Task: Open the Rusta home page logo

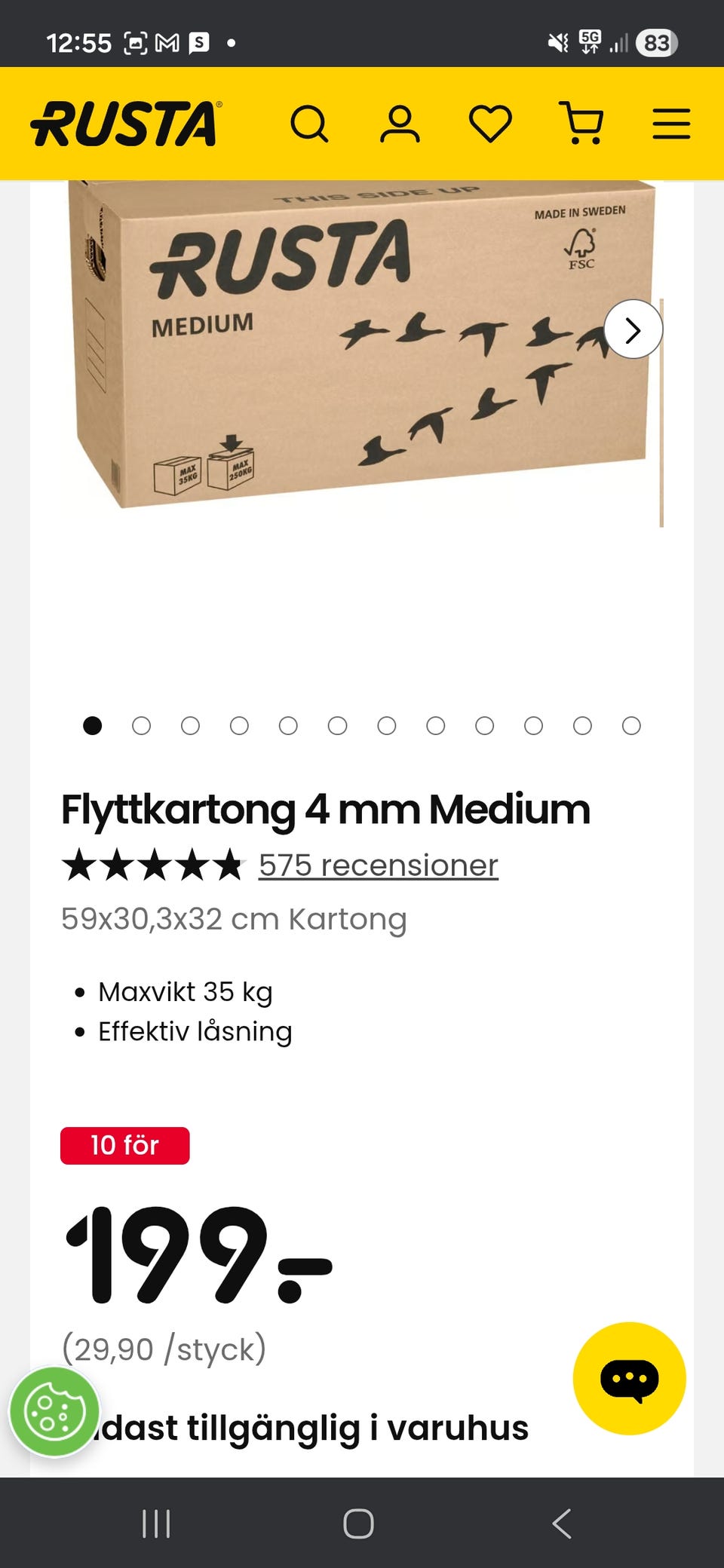Action: pyautogui.click(x=126, y=124)
